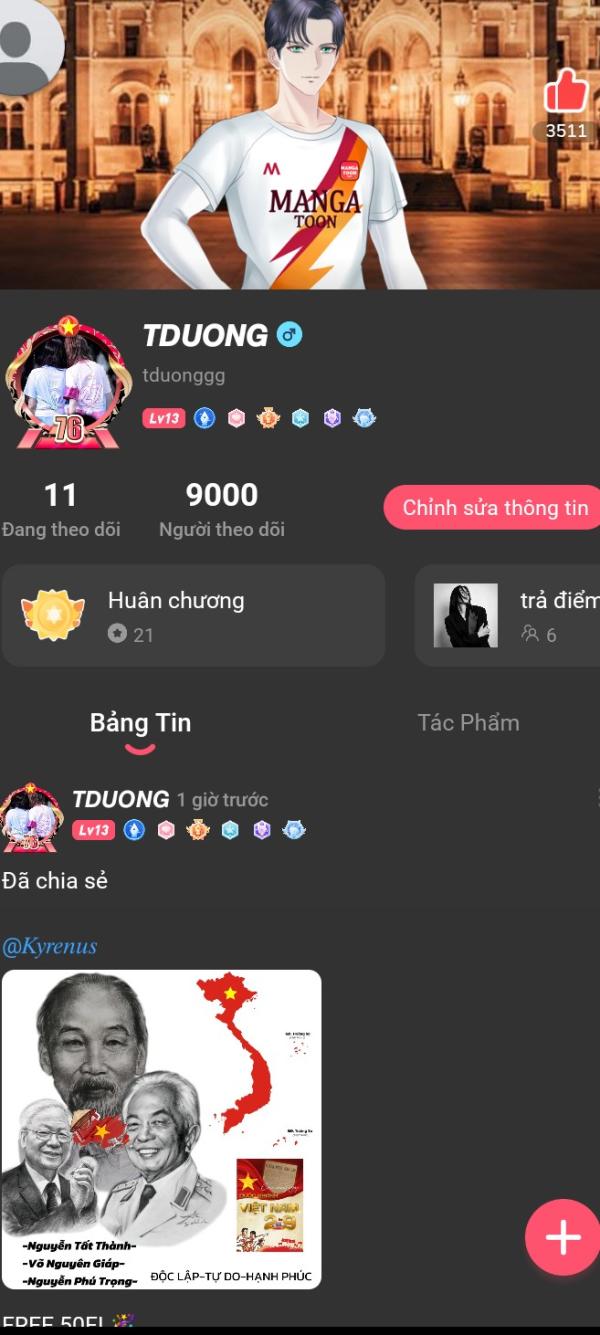Open the Huân chương medals card
The height and width of the screenshot is (1335, 600).
click(193, 615)
